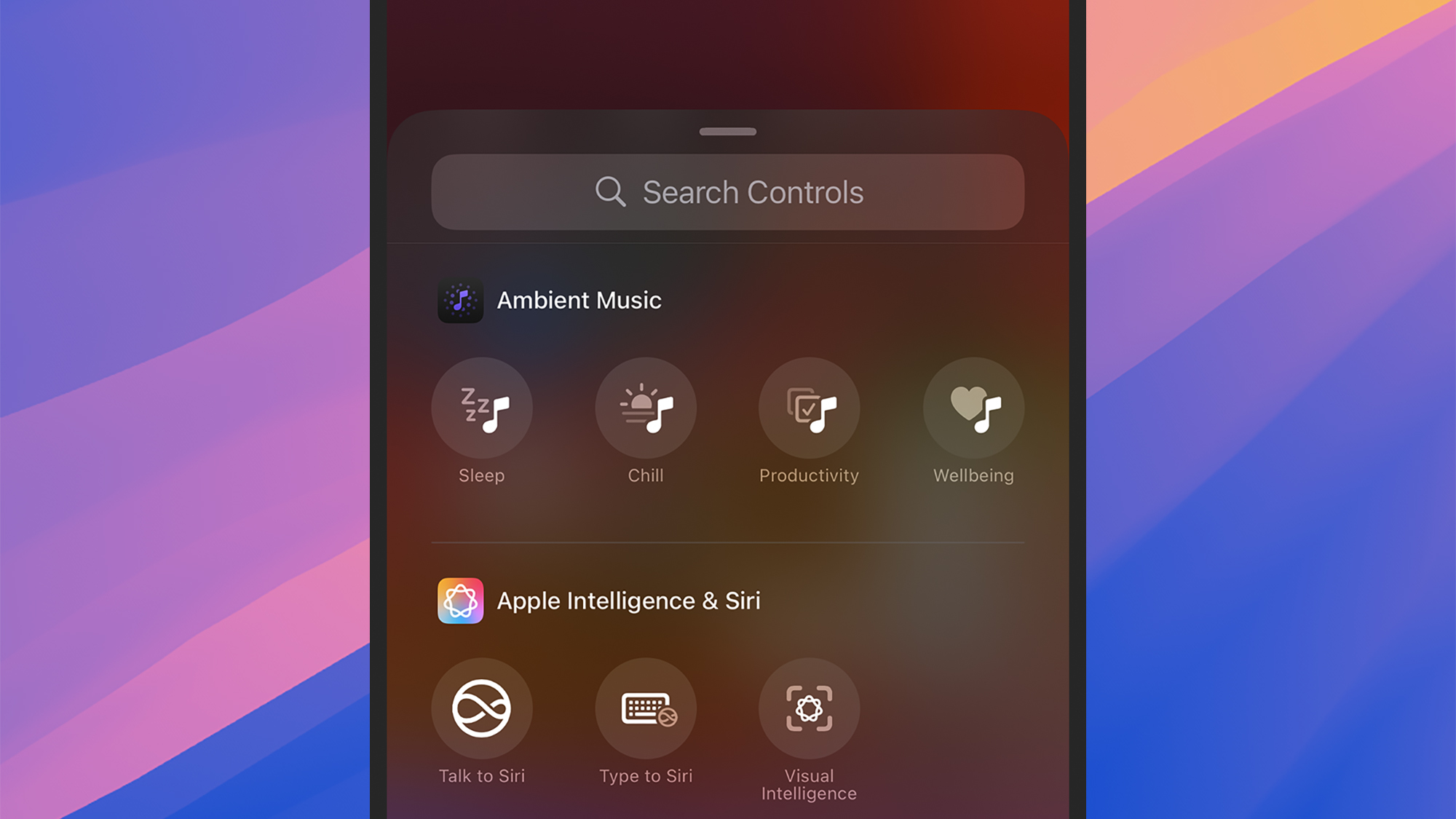Select the Sleep ambient music control
This screenshot has height=819, width=1456.
coord(482,408)
